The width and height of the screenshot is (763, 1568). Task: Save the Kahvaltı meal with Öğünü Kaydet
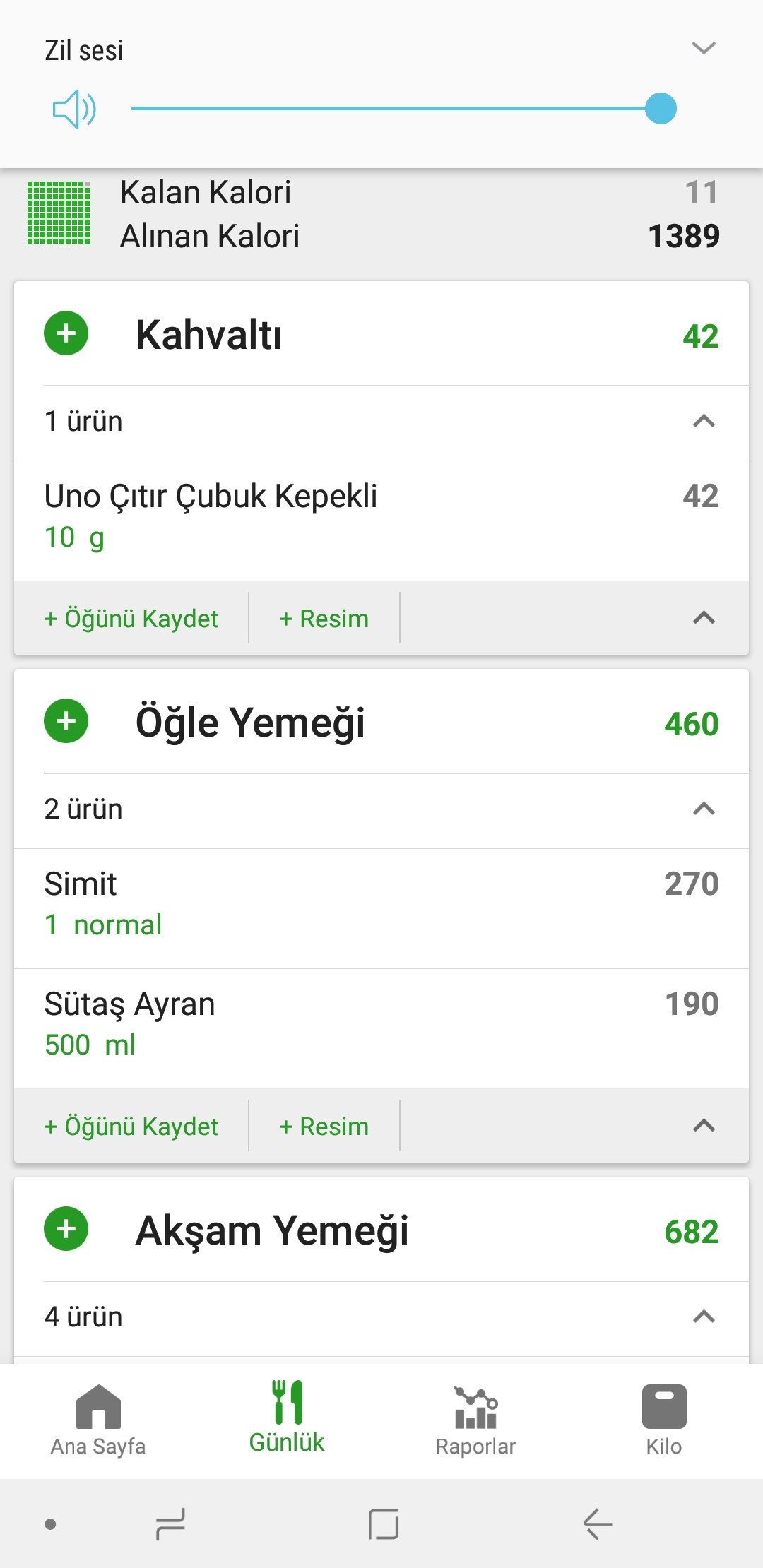click(131, 619)
